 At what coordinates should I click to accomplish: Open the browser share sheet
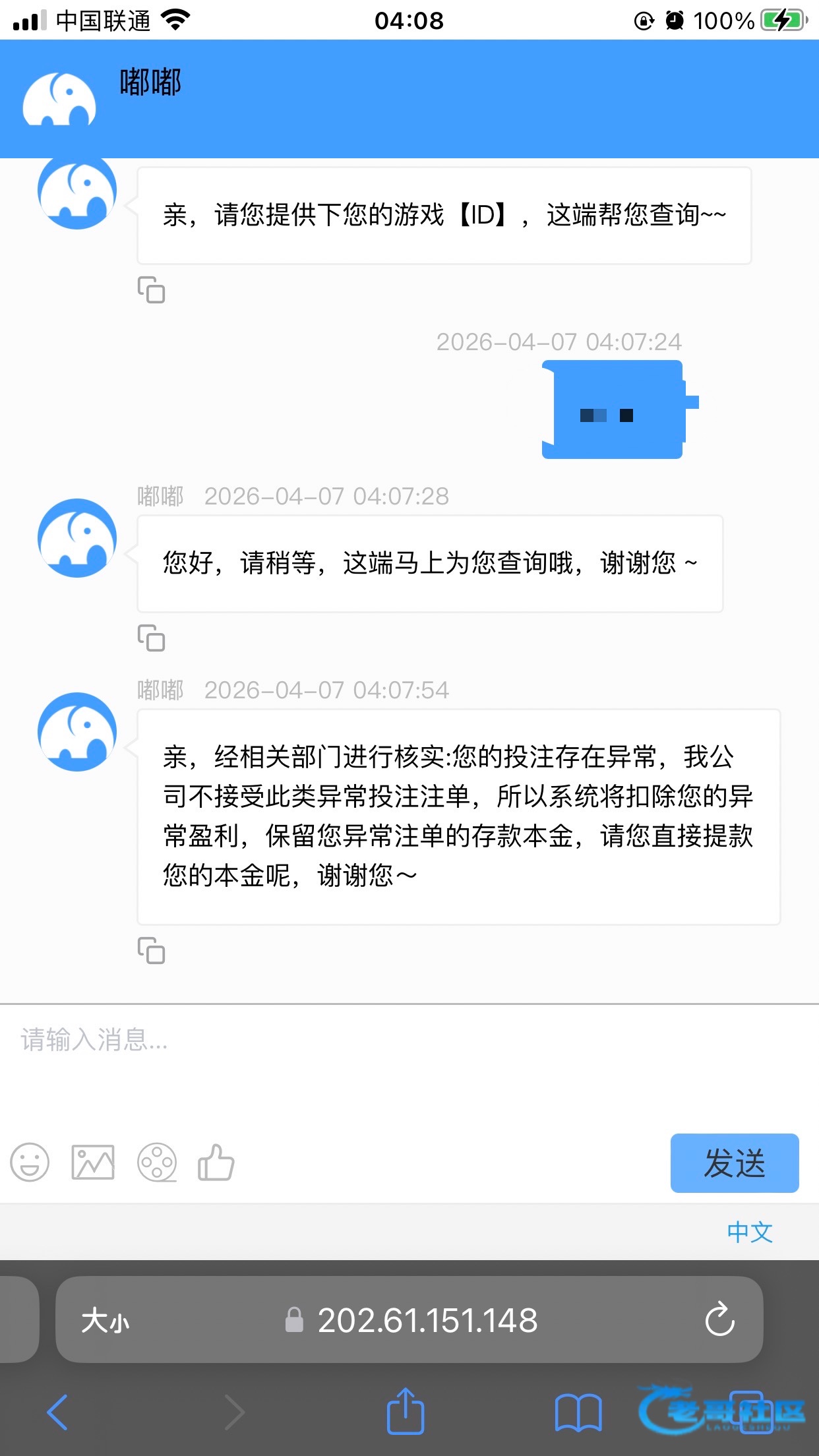(x=405, y=1412)
